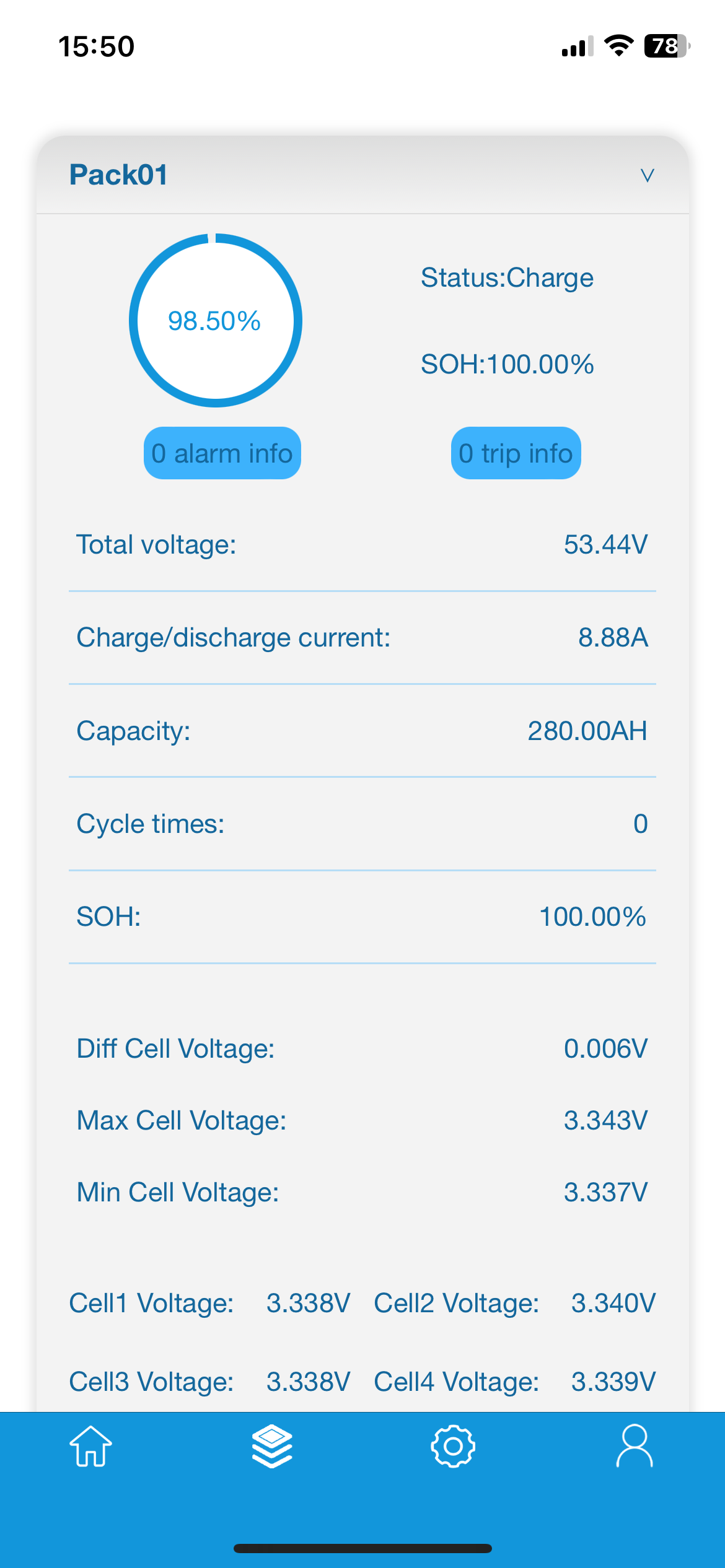Switch to the layers tab

pos(272,1447)
